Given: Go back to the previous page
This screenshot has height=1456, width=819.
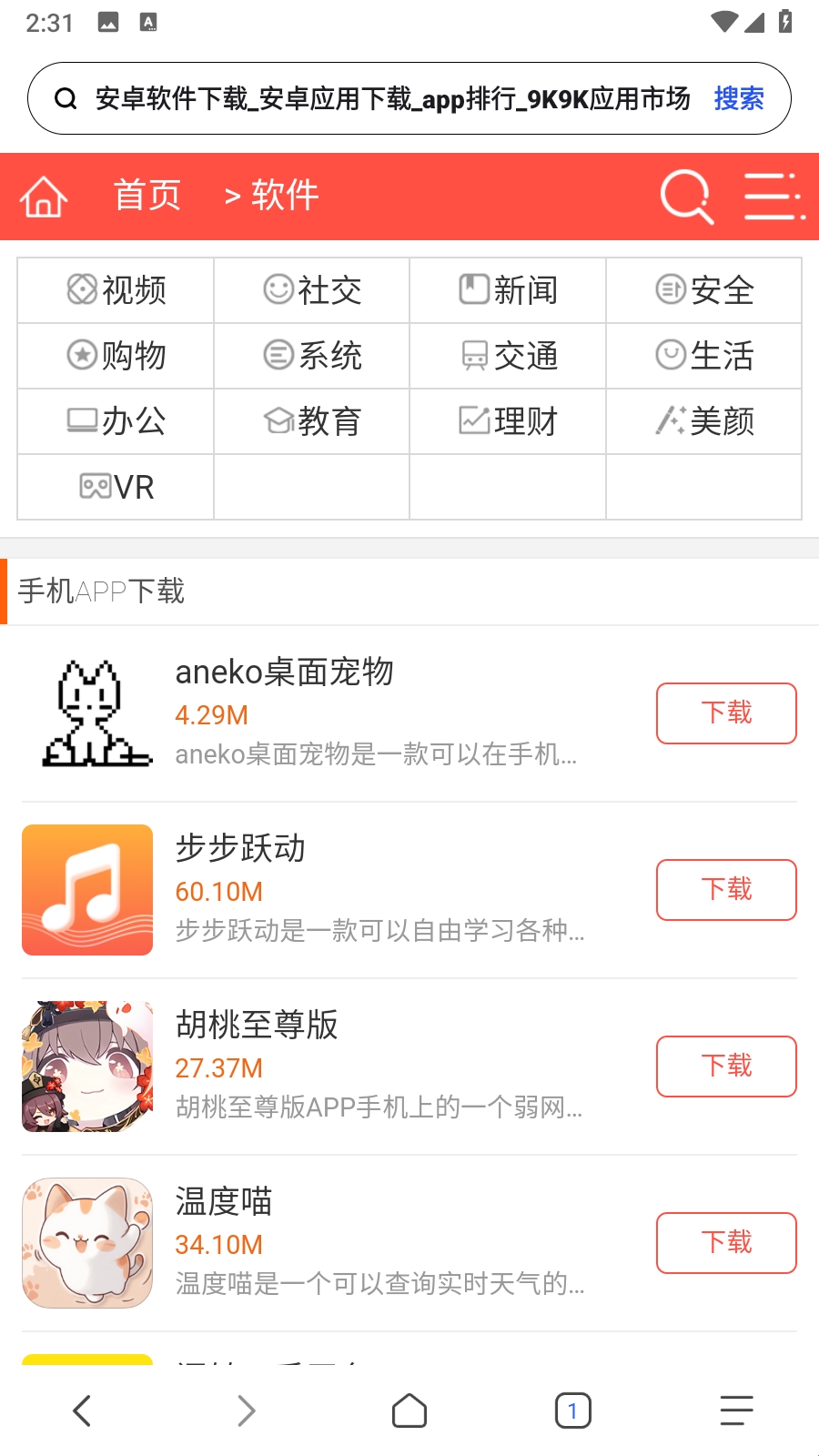Looking at the screenshot, I should [x=82, y=1411].
